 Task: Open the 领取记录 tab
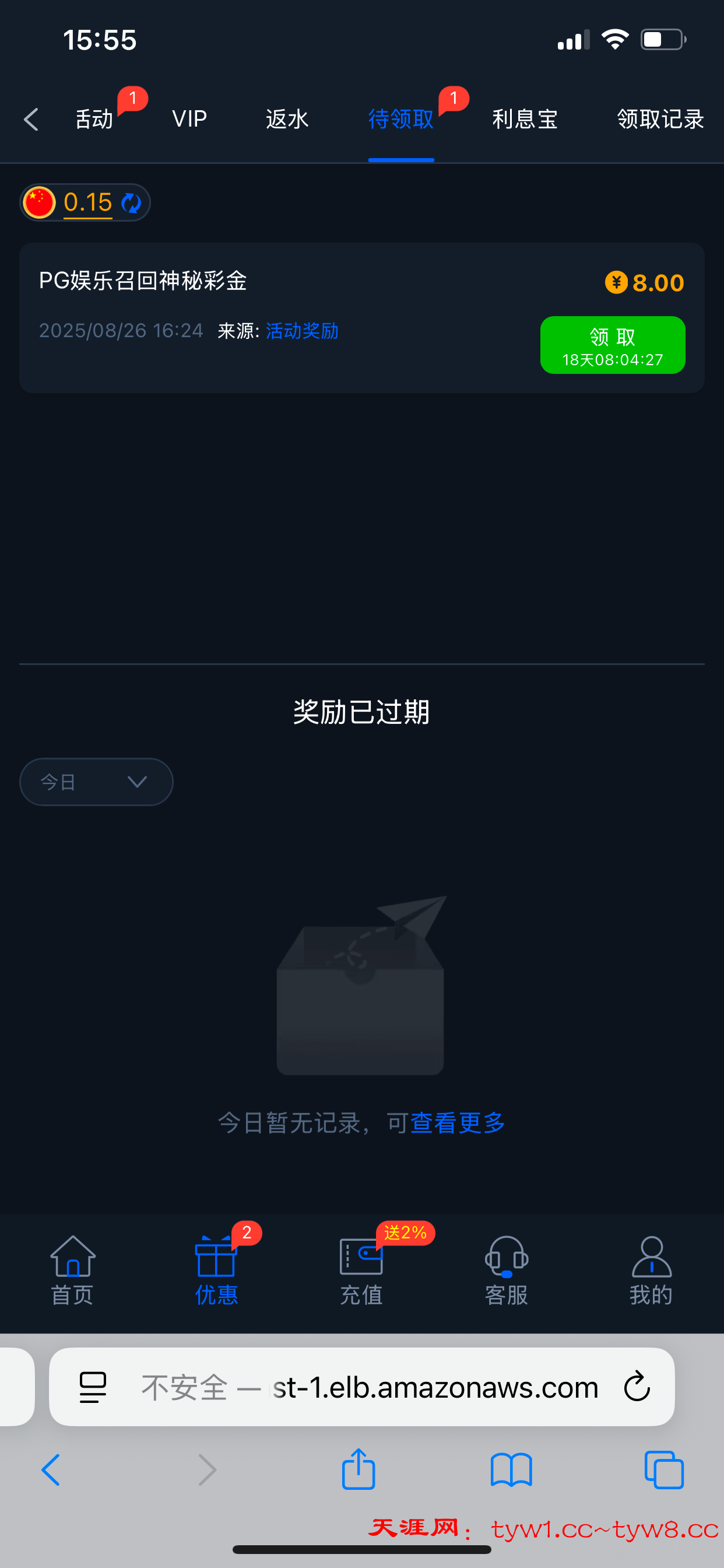[660, 120]
